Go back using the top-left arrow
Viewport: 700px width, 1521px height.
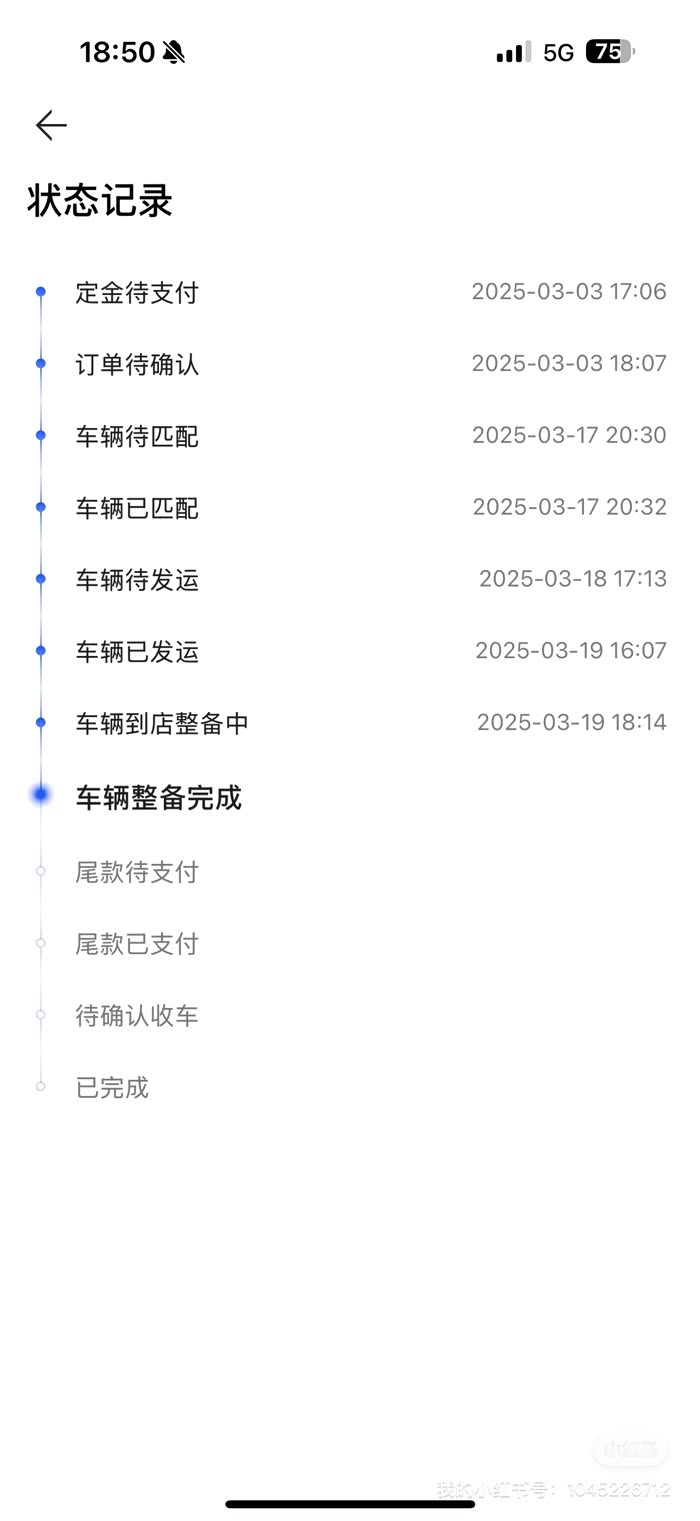(51, 125)
